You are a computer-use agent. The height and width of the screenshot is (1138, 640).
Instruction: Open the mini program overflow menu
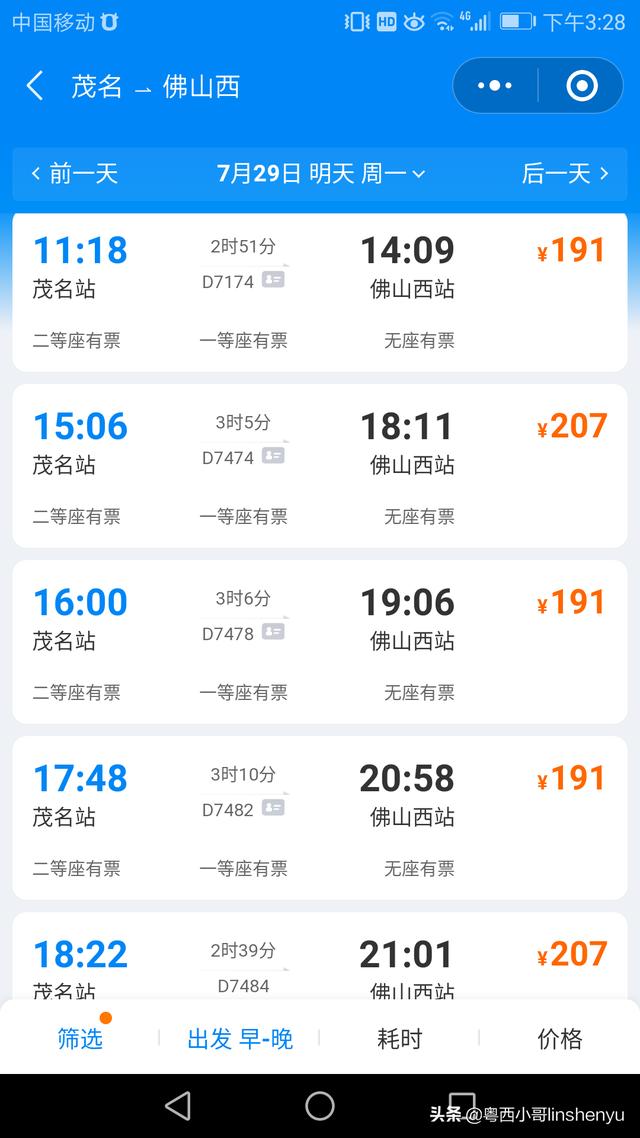pos(495,86)
